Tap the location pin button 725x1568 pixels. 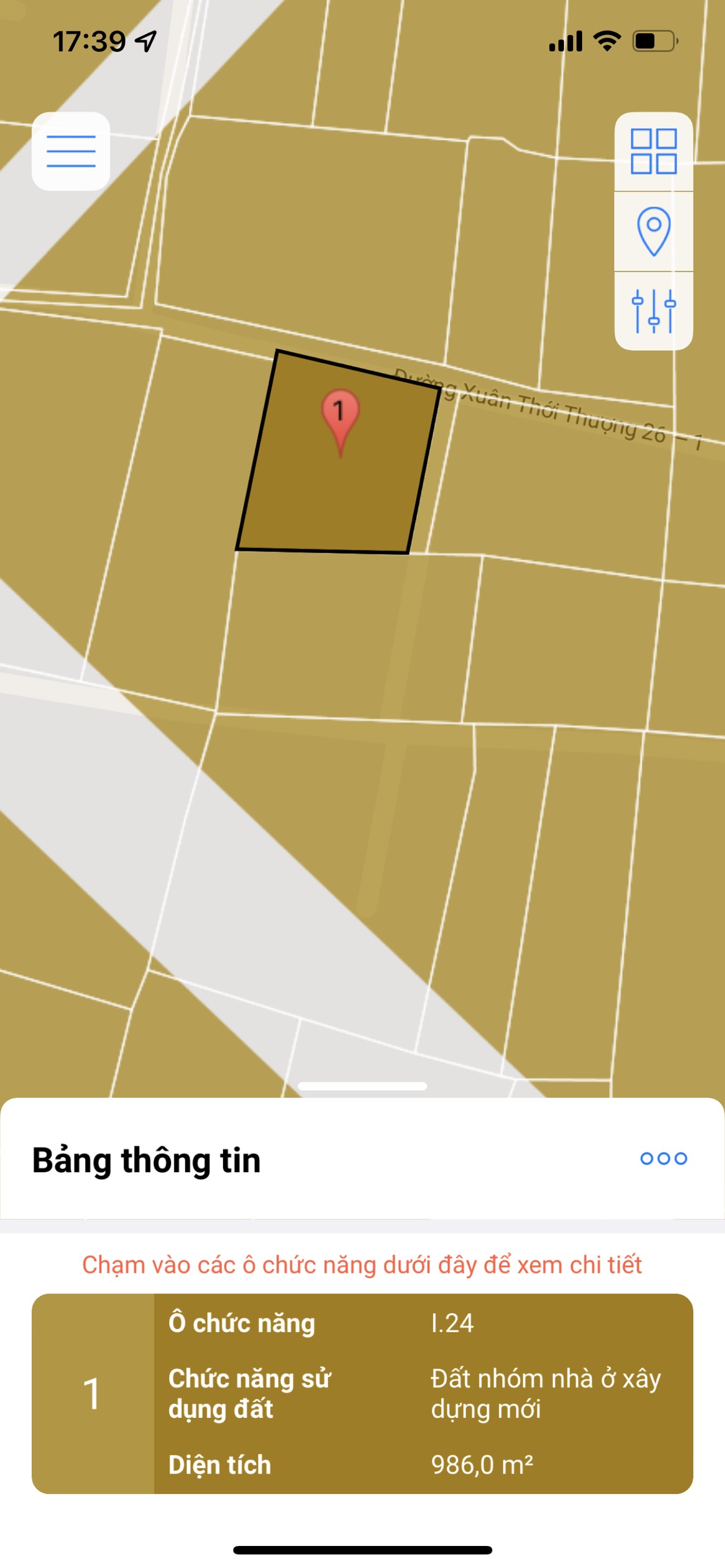[653, 231]
